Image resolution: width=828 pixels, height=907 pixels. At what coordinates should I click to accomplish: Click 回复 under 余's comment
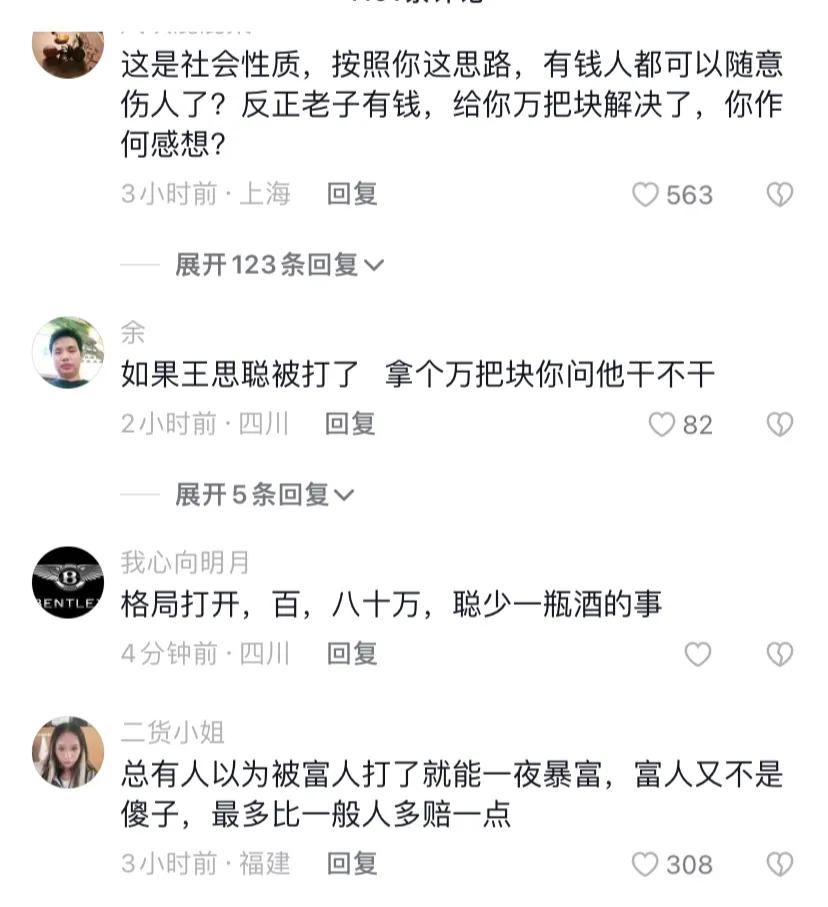point(352,425)
